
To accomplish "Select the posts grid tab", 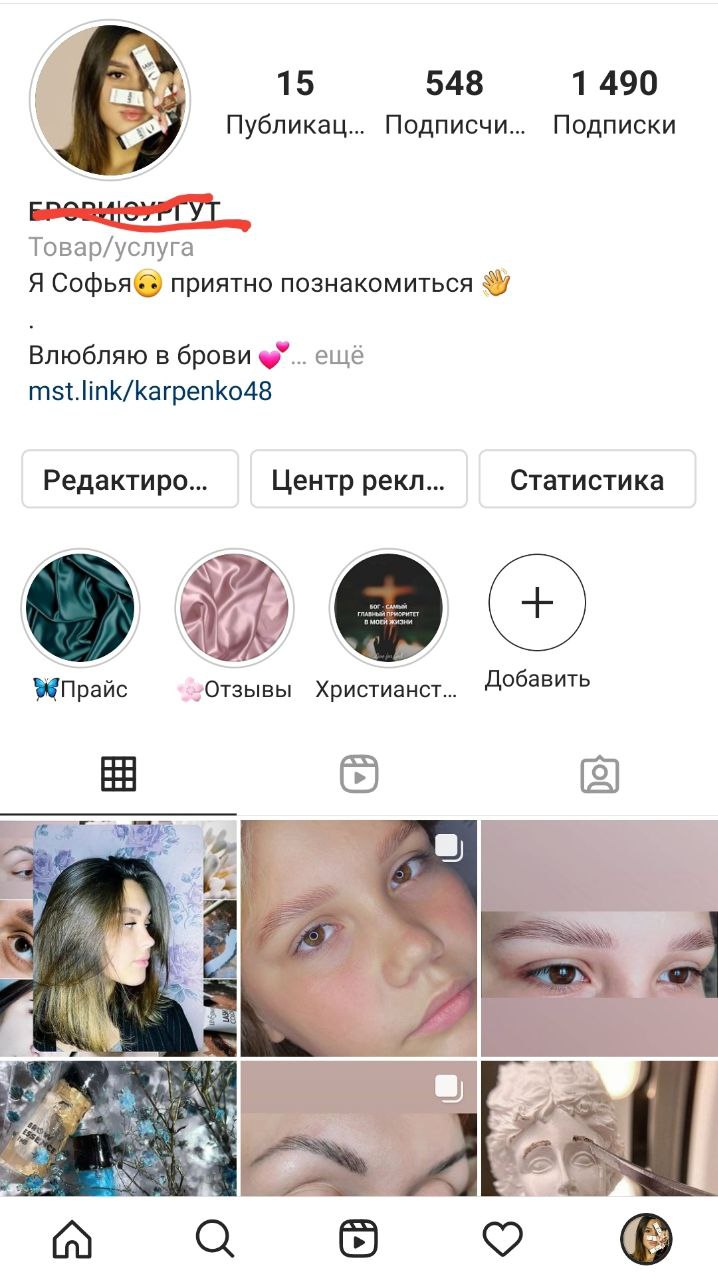I will point(118,774).
